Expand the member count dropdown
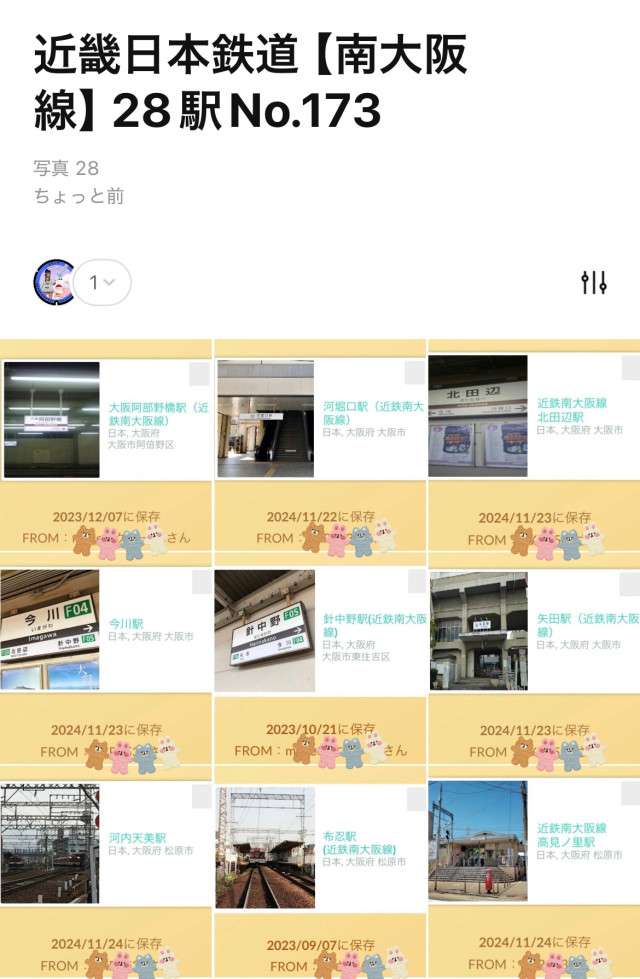Screen dimensions: 640x979 [102, 283]
